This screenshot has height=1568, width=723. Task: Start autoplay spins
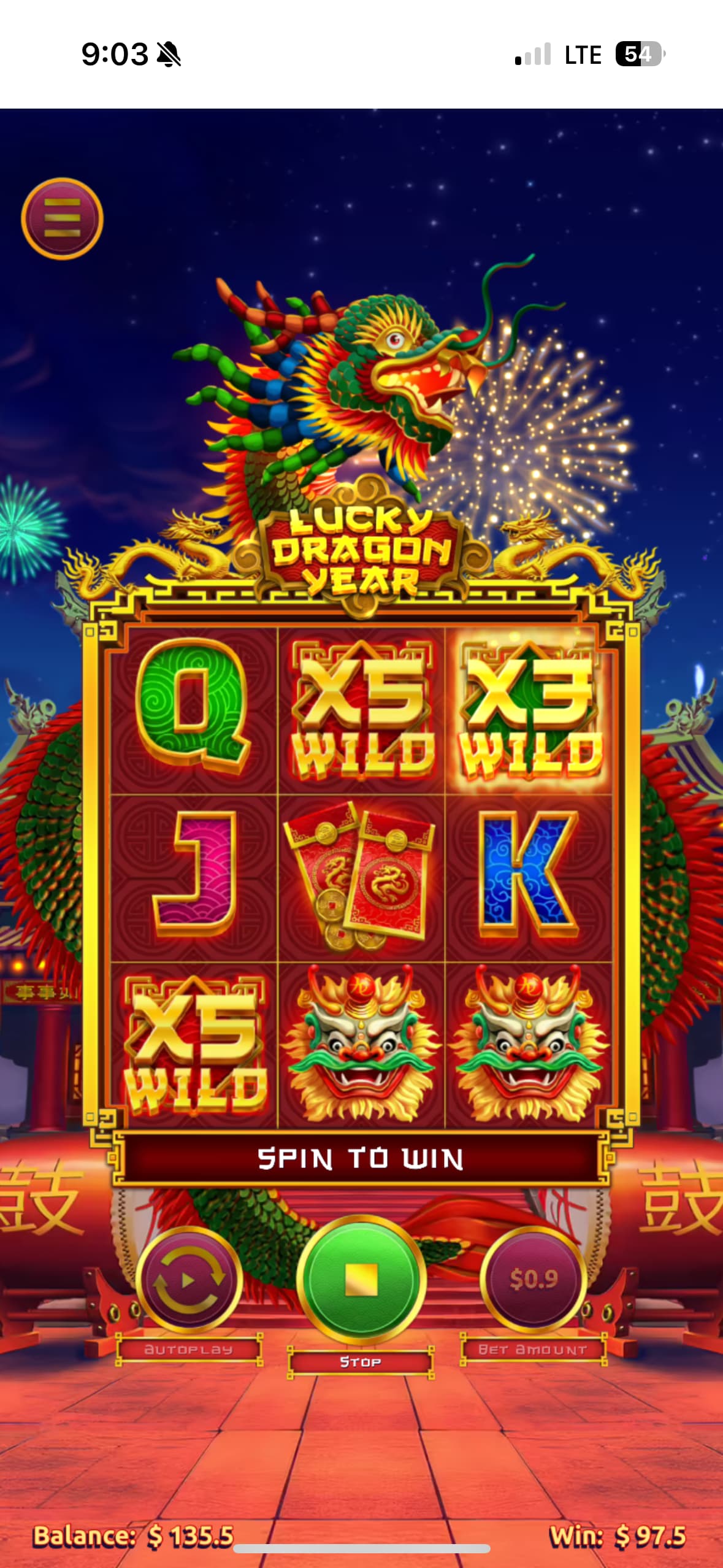coord(188,1280)
